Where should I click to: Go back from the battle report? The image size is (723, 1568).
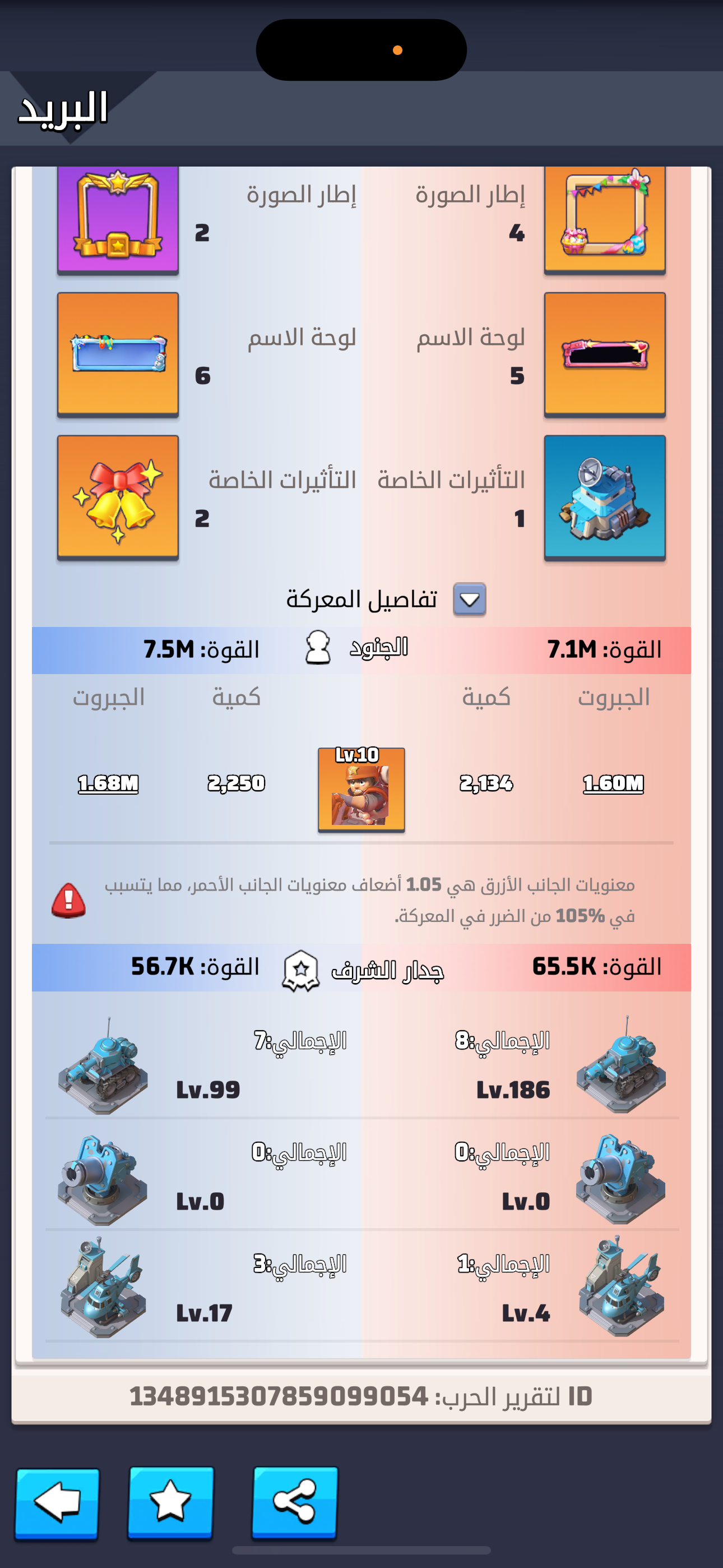[x=57, y=1502]
